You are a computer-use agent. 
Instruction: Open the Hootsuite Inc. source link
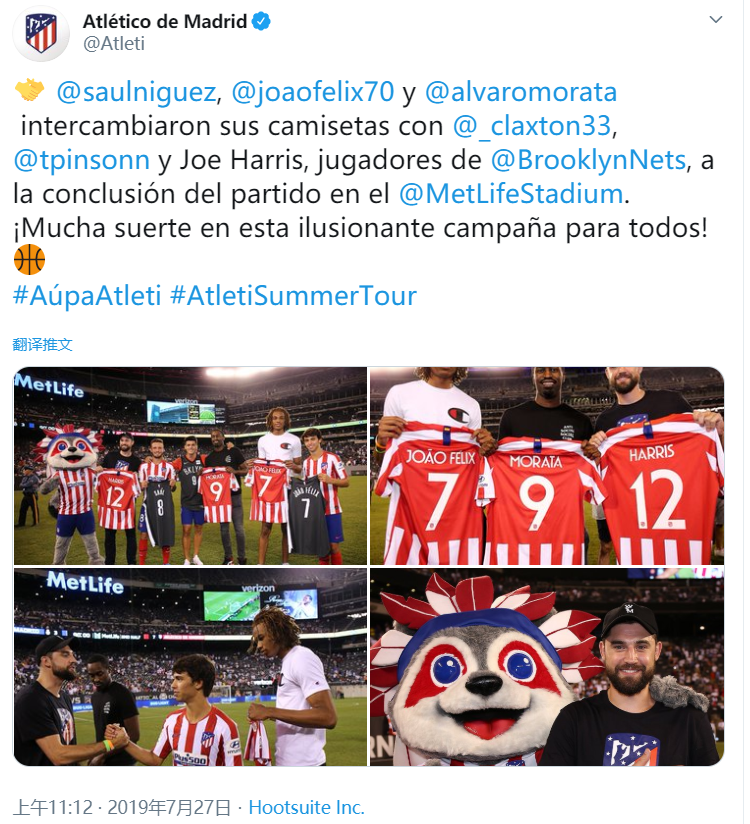pos(306,807)
